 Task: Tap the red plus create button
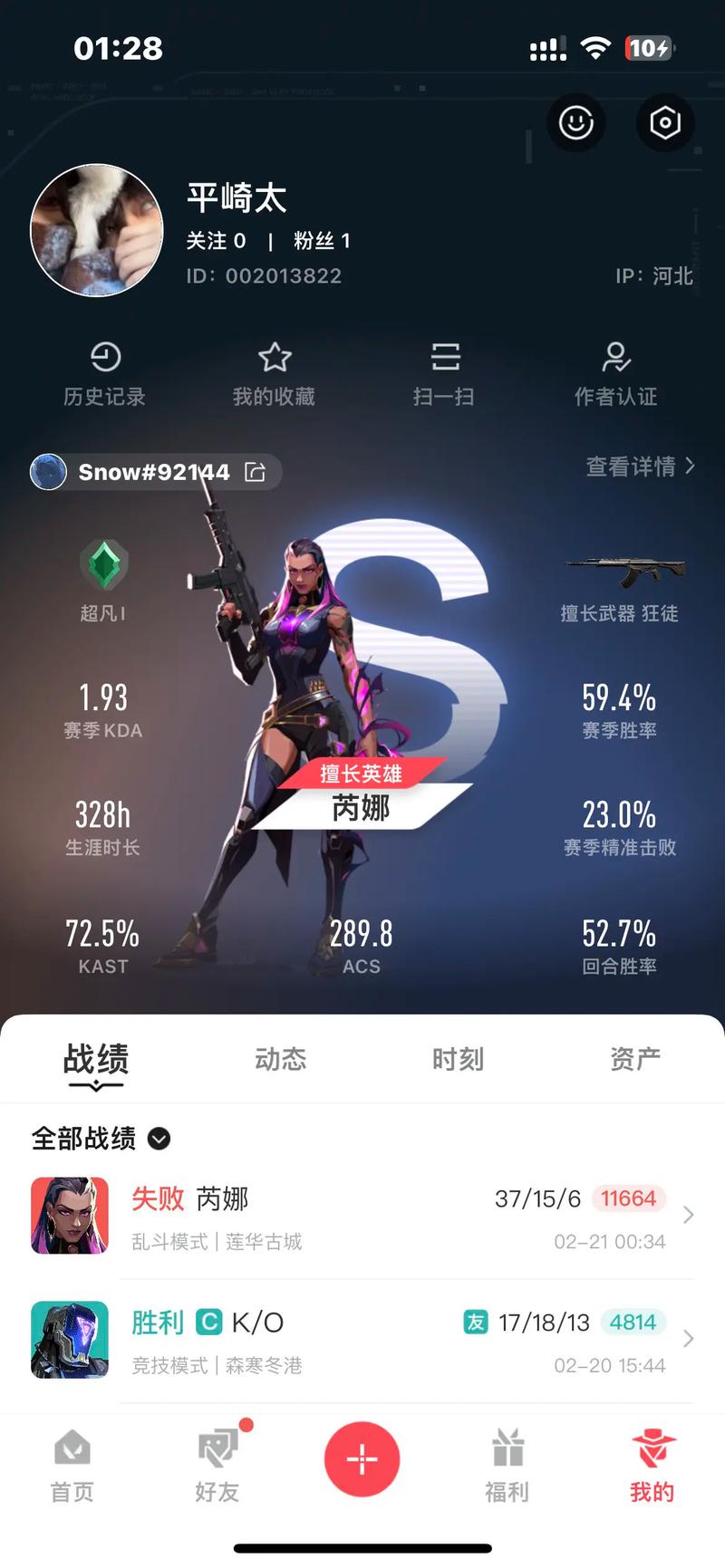pyautogui.click(x=362, y=1458)
